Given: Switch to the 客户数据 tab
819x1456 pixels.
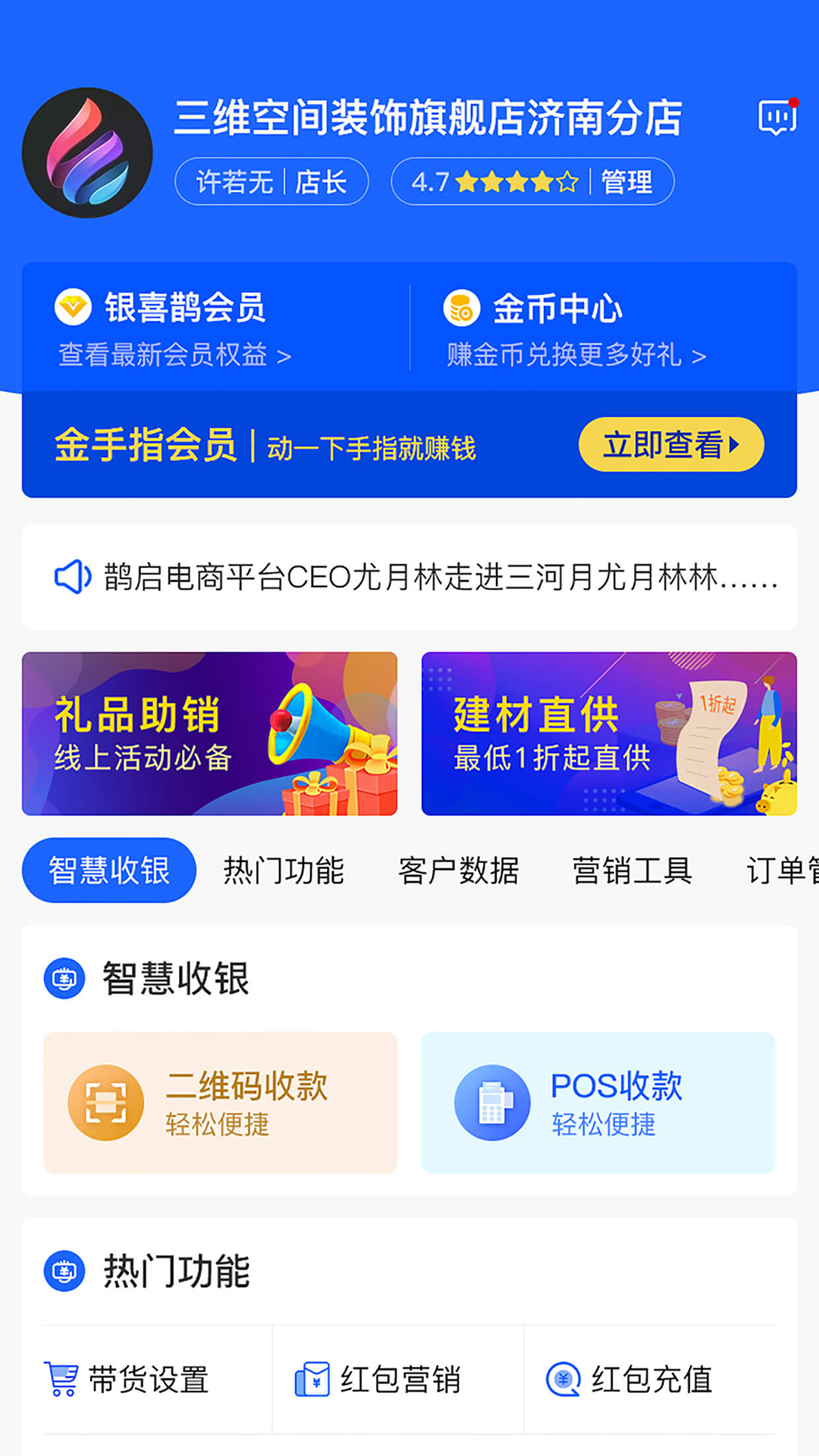Looking at the screenshot, I should click(458, 870).
